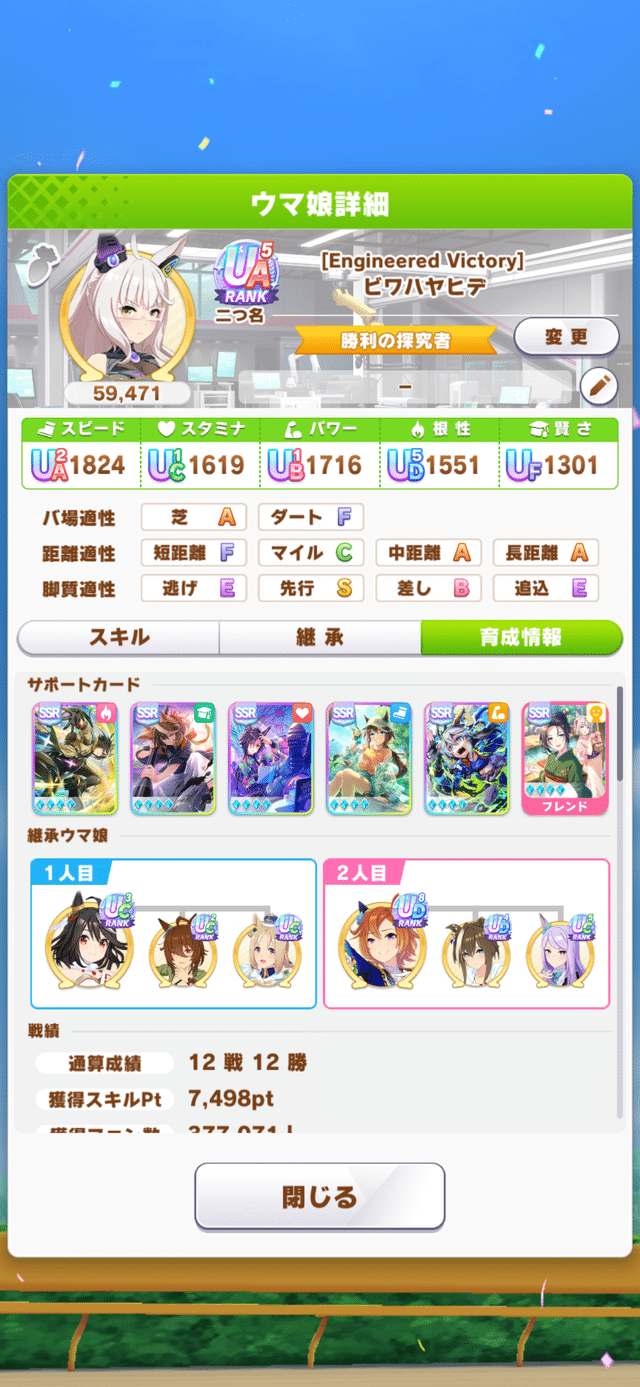Tap the 変更 button to change the title
Image resolution: width=640 pixels, height=1387 pixels.
(566, 337)
